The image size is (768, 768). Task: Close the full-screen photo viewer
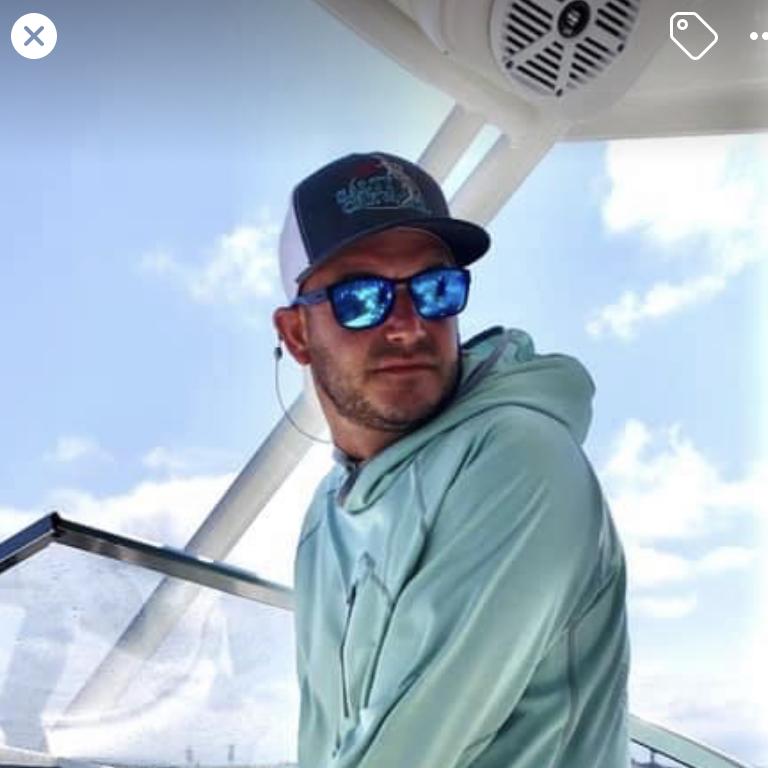point(34,36)
